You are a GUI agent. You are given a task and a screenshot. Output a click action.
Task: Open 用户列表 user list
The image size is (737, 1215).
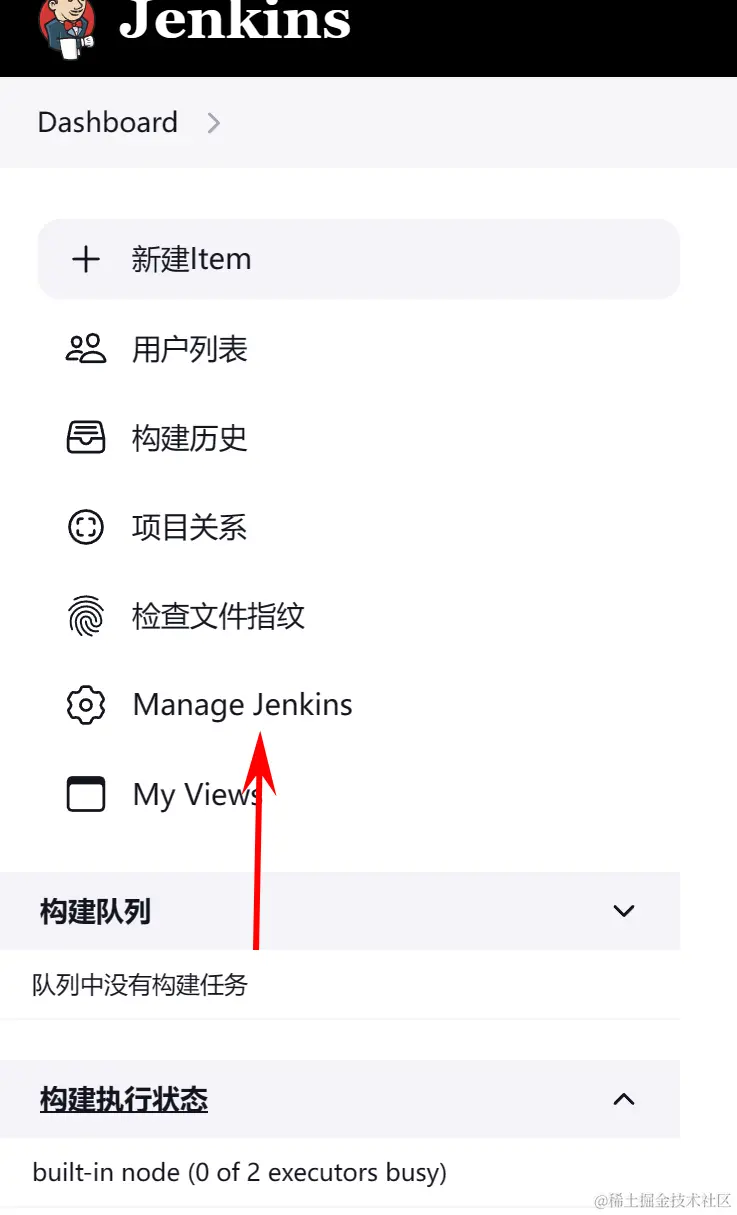tap(188, 350)
